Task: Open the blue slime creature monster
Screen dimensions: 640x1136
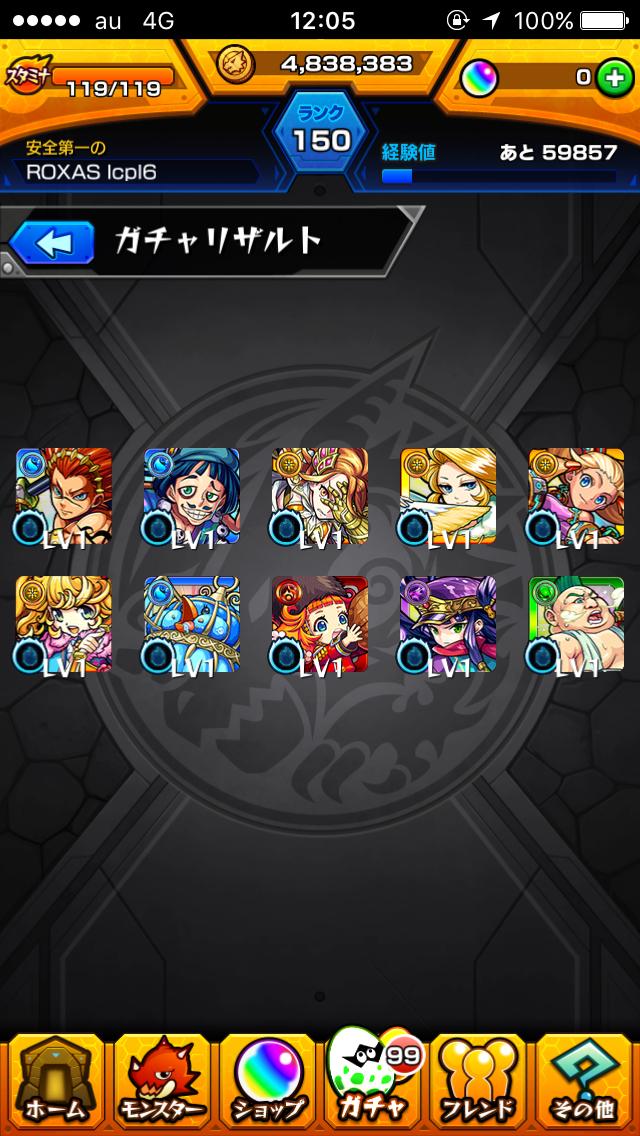Action: click(x=192, y=624)
